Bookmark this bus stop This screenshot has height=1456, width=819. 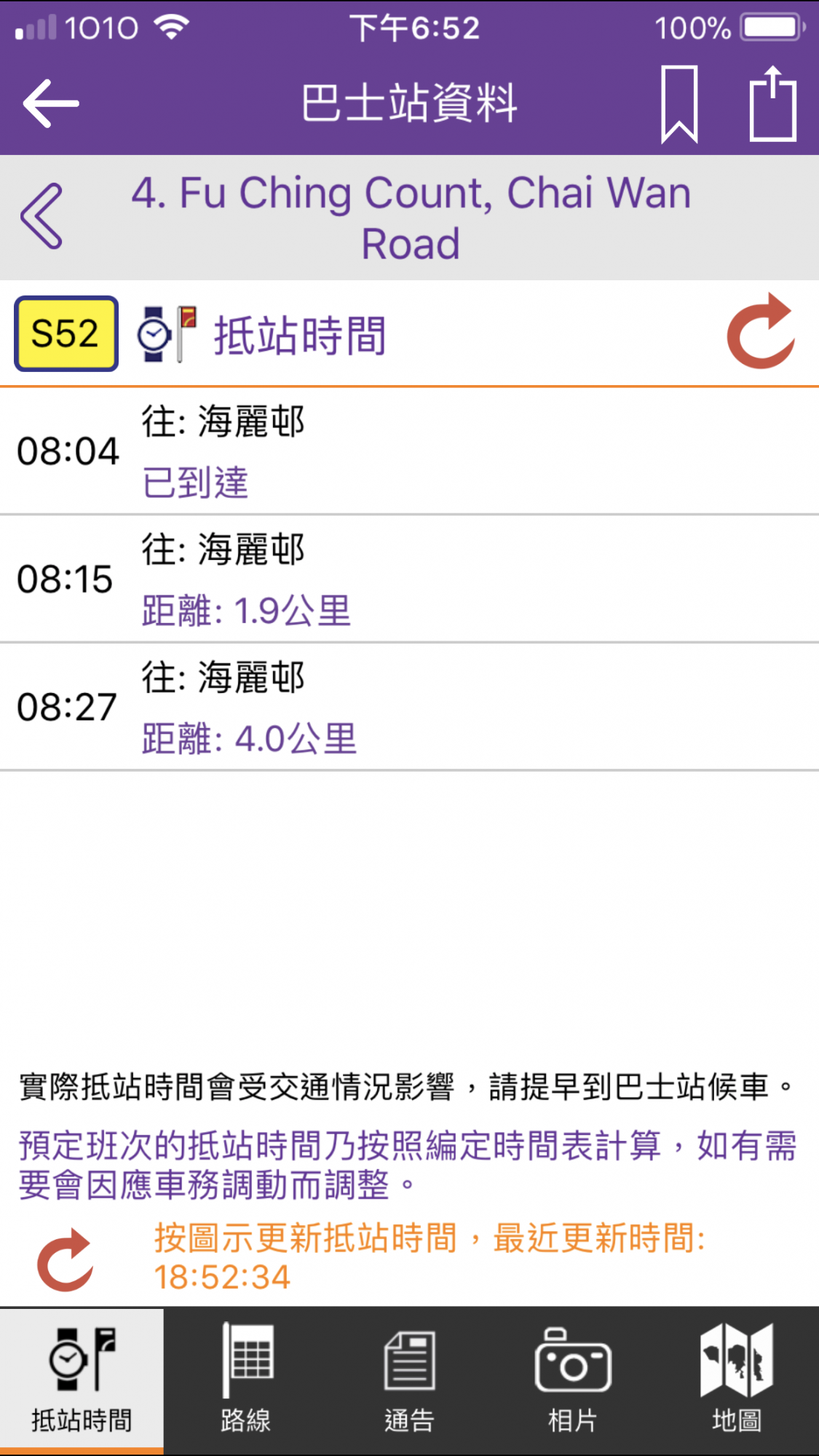679,103
